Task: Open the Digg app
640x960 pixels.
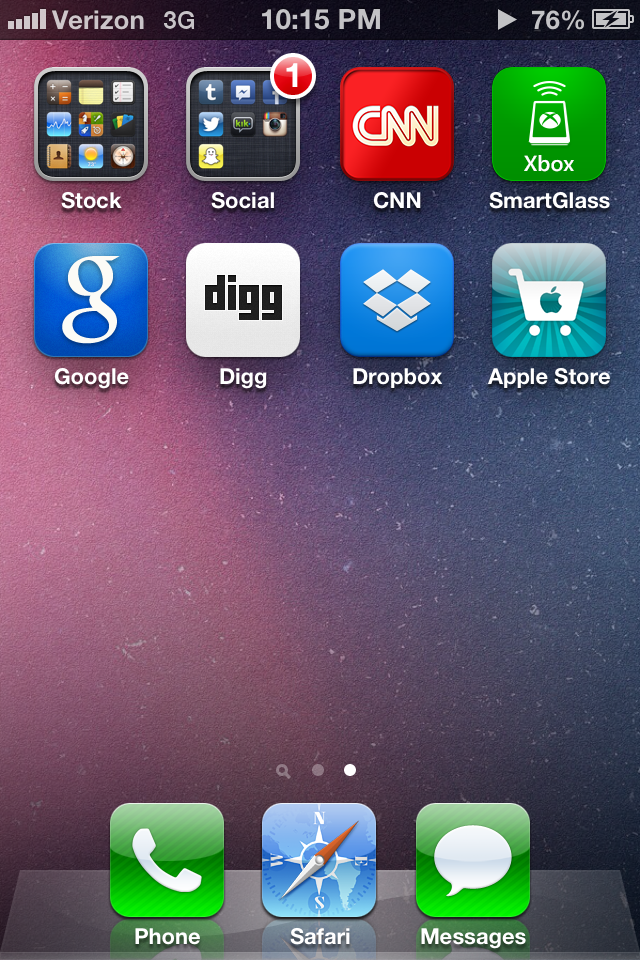Action: pyautogui.click(x=243, y=300)
